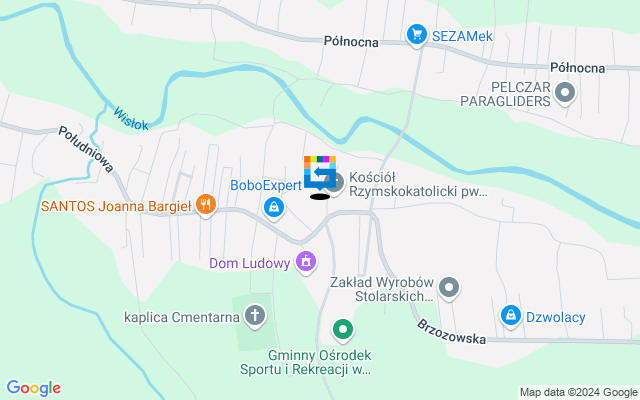
Task: Tap the colorful custom location marker
Action: point(320,172)
